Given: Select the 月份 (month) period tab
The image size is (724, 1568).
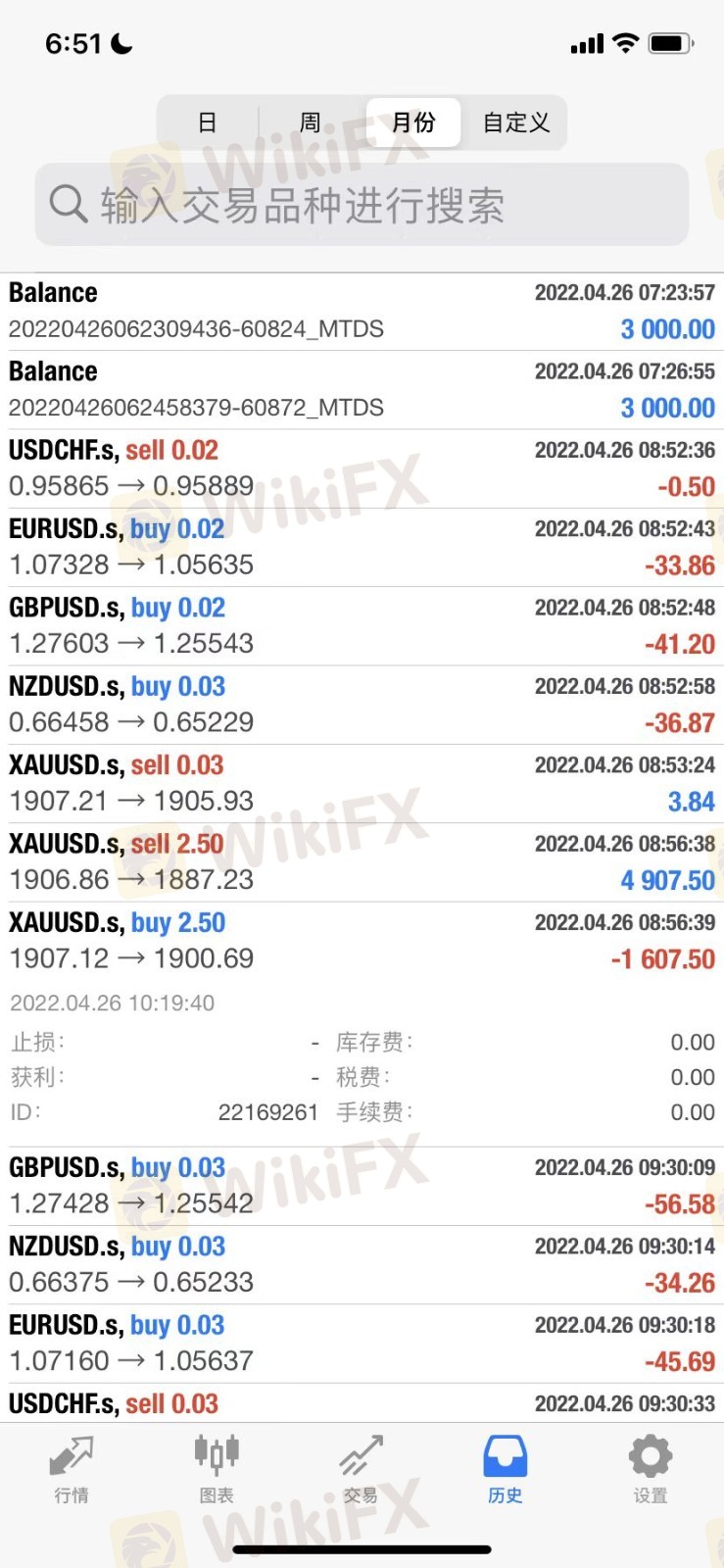Looking at the screenshot, I should point(413,122).
